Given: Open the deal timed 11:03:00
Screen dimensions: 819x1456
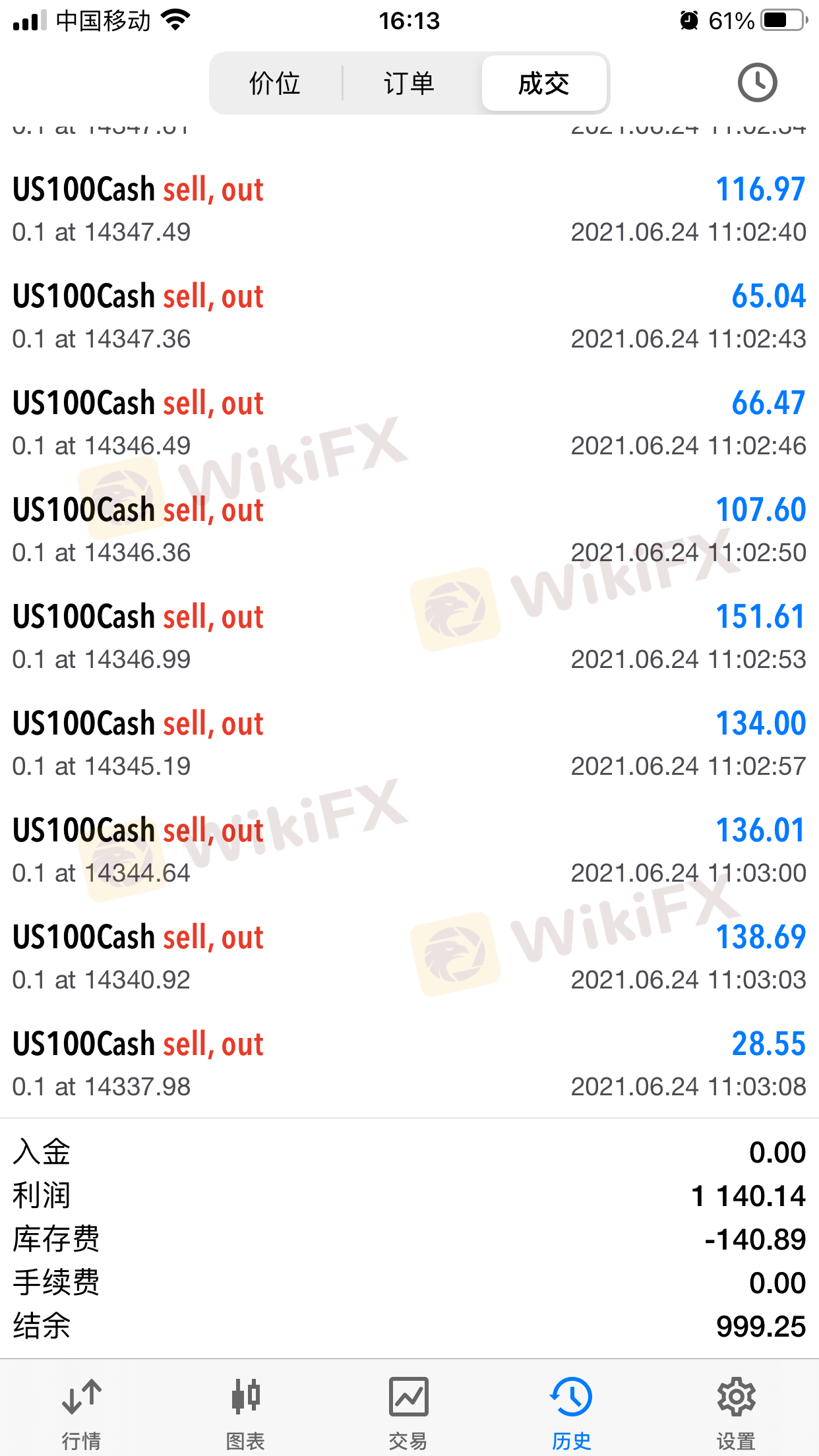Looking at the screenshot, I should pyautogui.click(x=409, y=851).
